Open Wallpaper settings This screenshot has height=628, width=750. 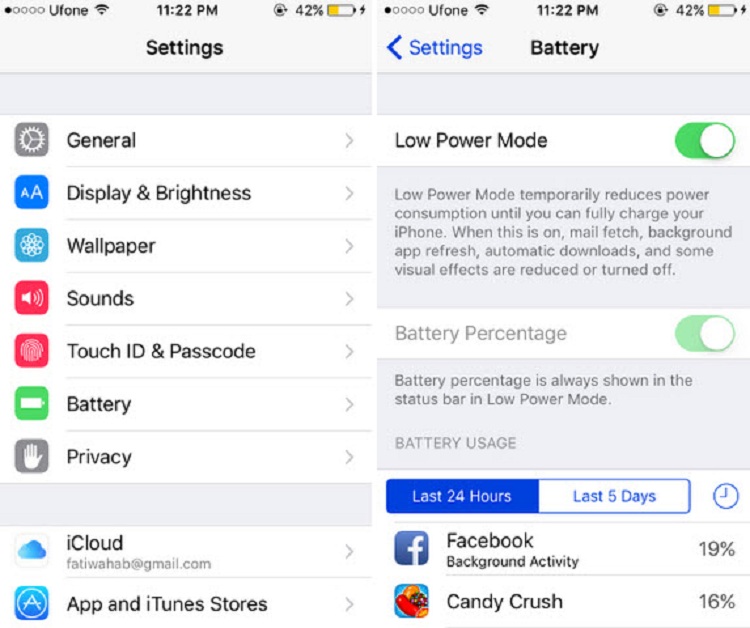[185, 246]
